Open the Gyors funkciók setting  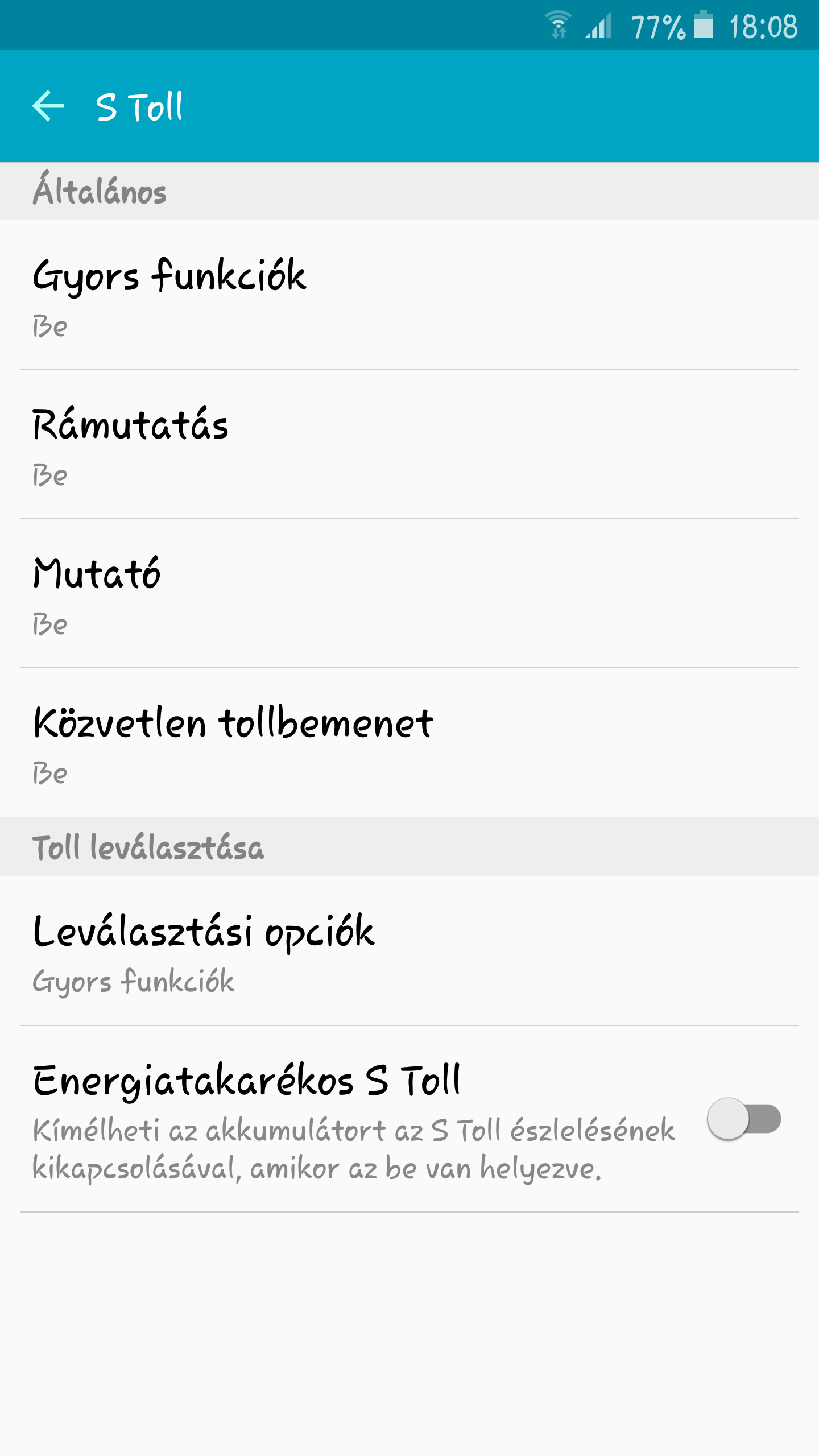point(409,295)
